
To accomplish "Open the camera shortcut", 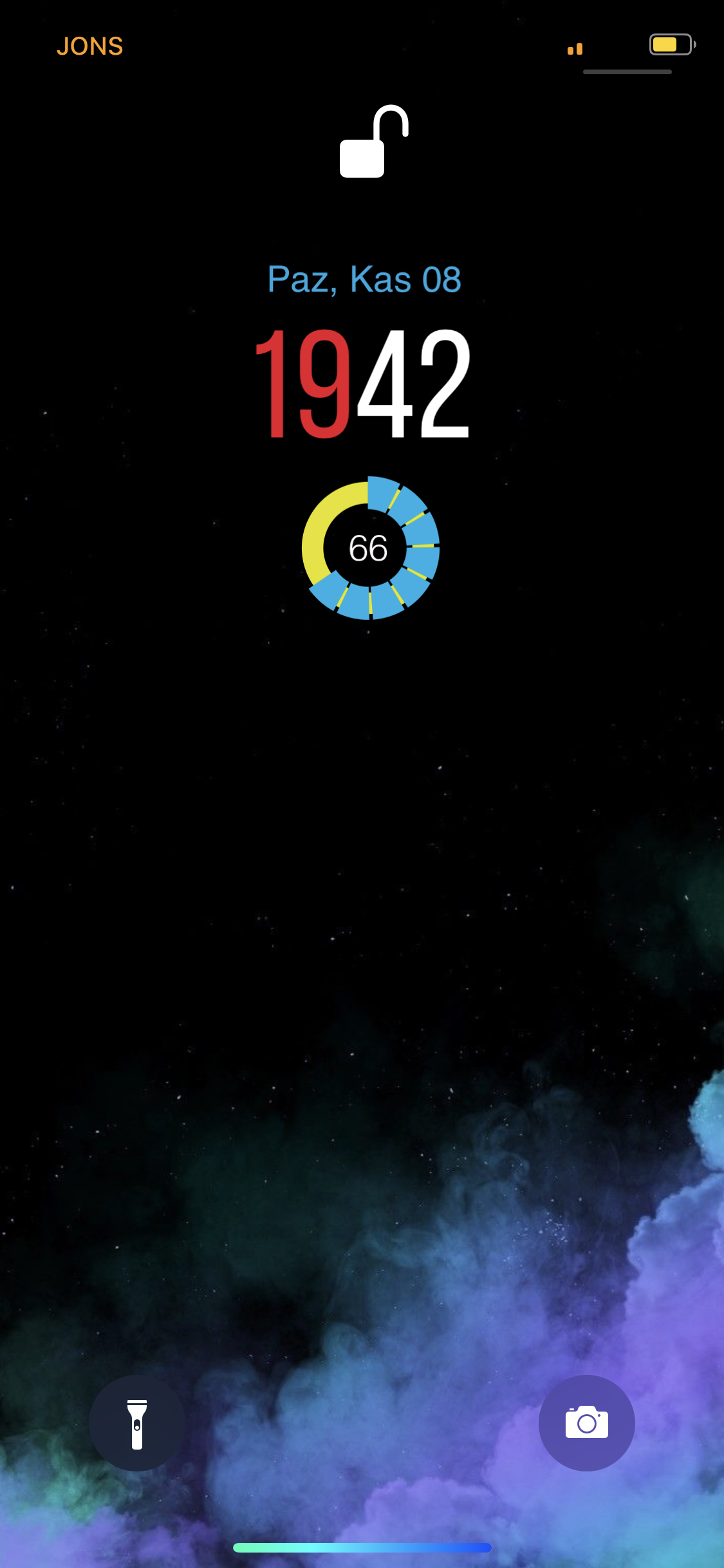I will tap(586, 1423).
